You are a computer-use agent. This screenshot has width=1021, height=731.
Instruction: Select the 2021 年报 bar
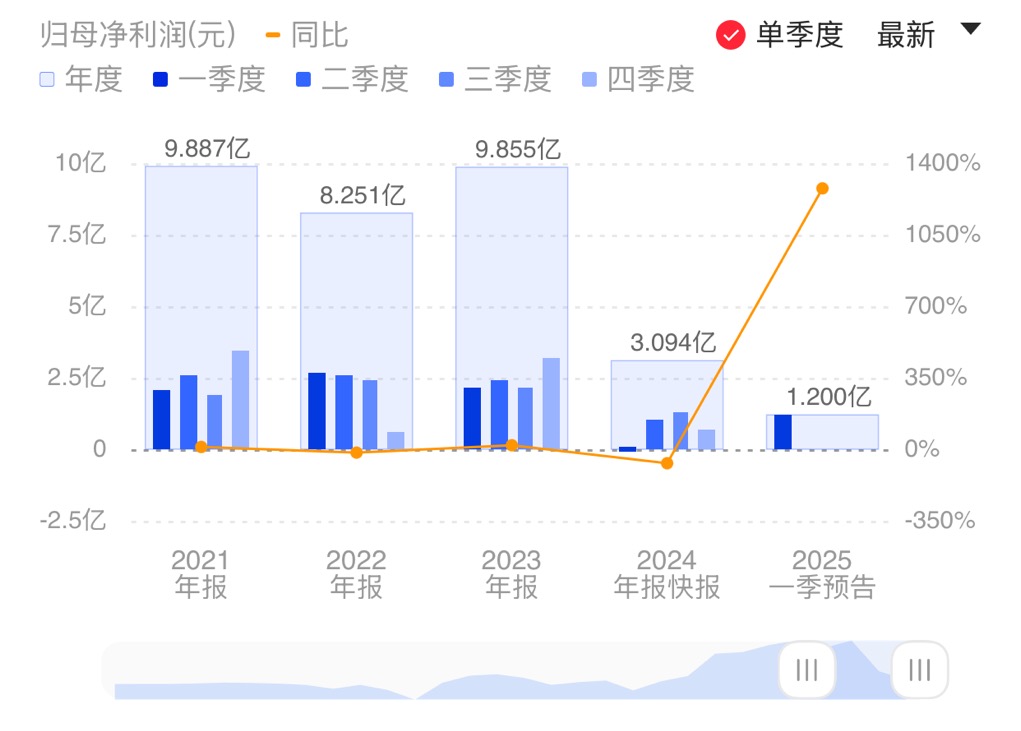[201, 300]
